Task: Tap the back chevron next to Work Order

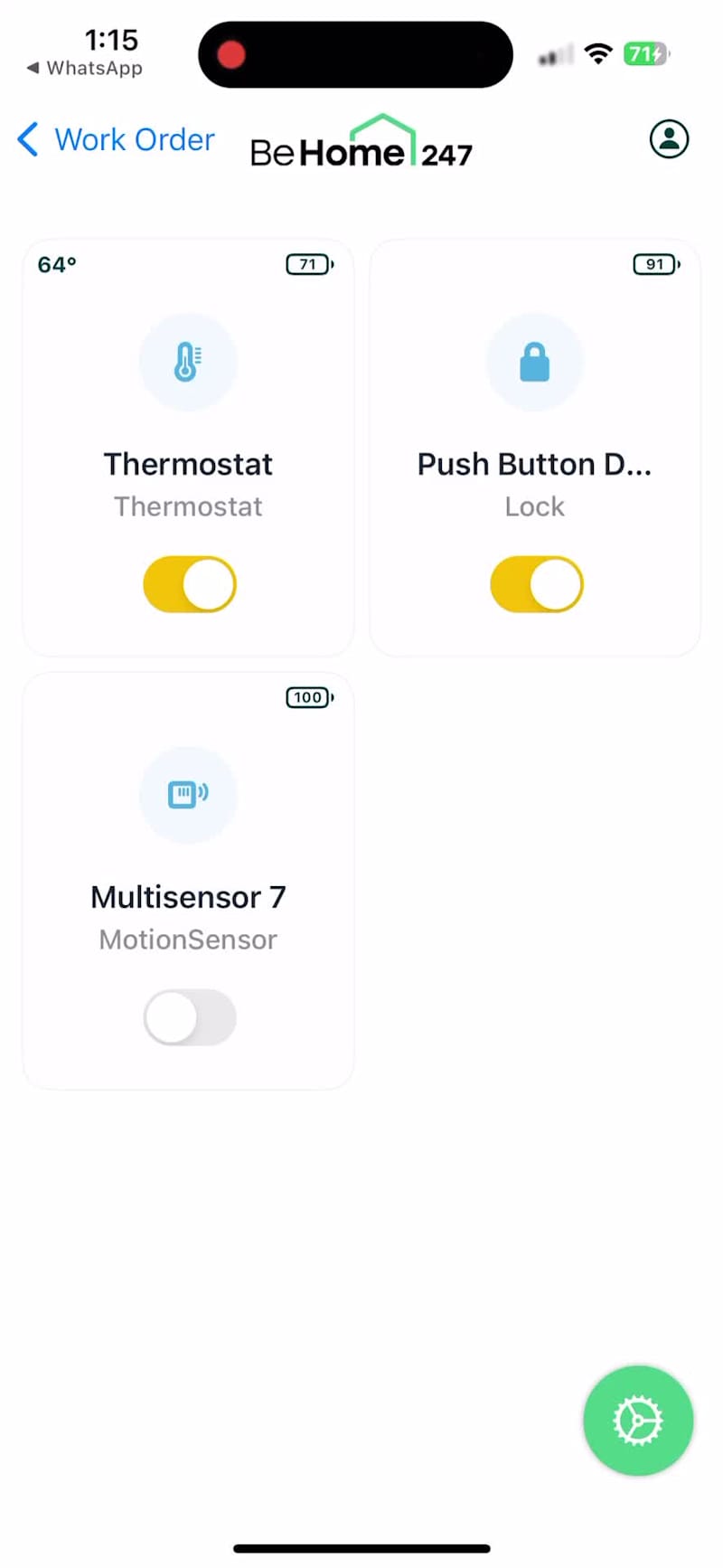Action: [x=27, y=139]
